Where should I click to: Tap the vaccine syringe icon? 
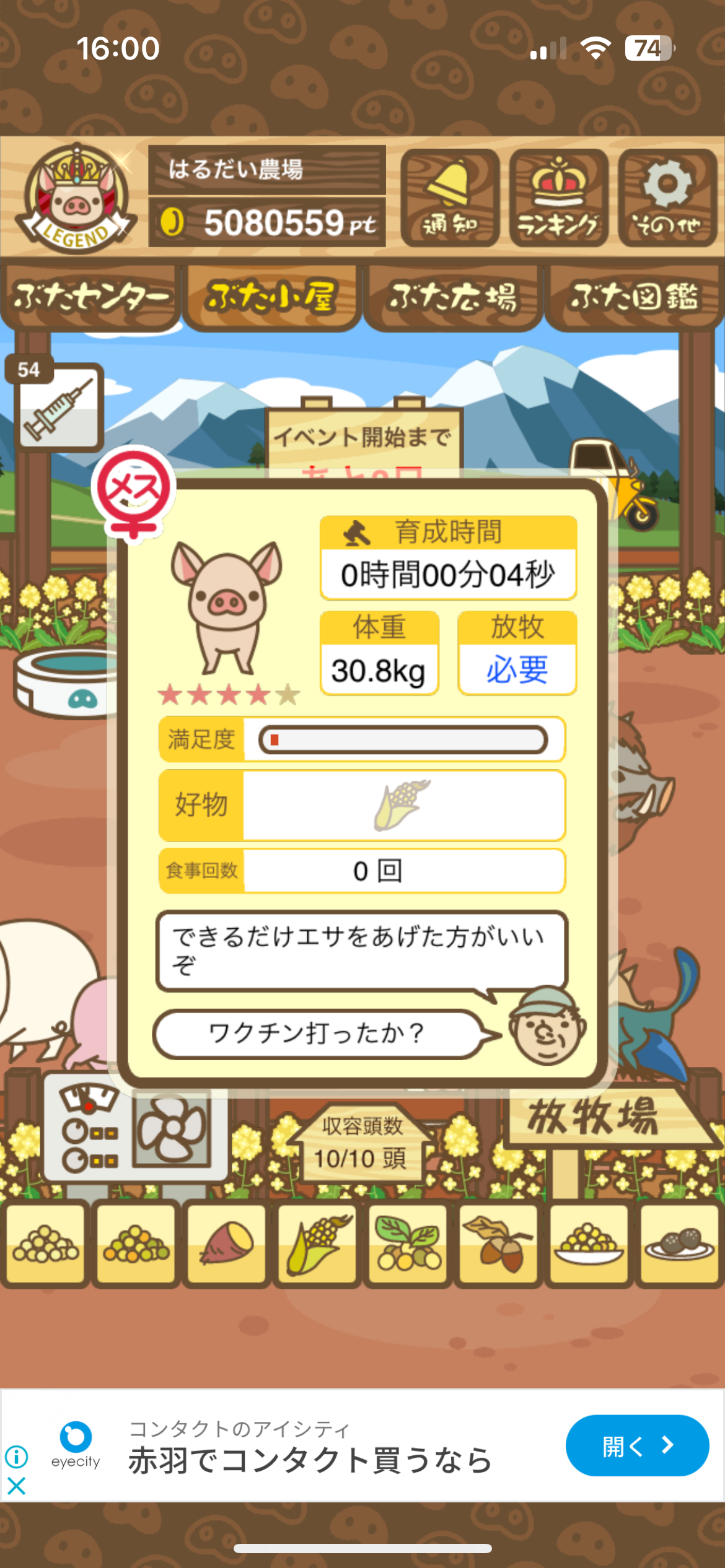click(x=58, y=407)
